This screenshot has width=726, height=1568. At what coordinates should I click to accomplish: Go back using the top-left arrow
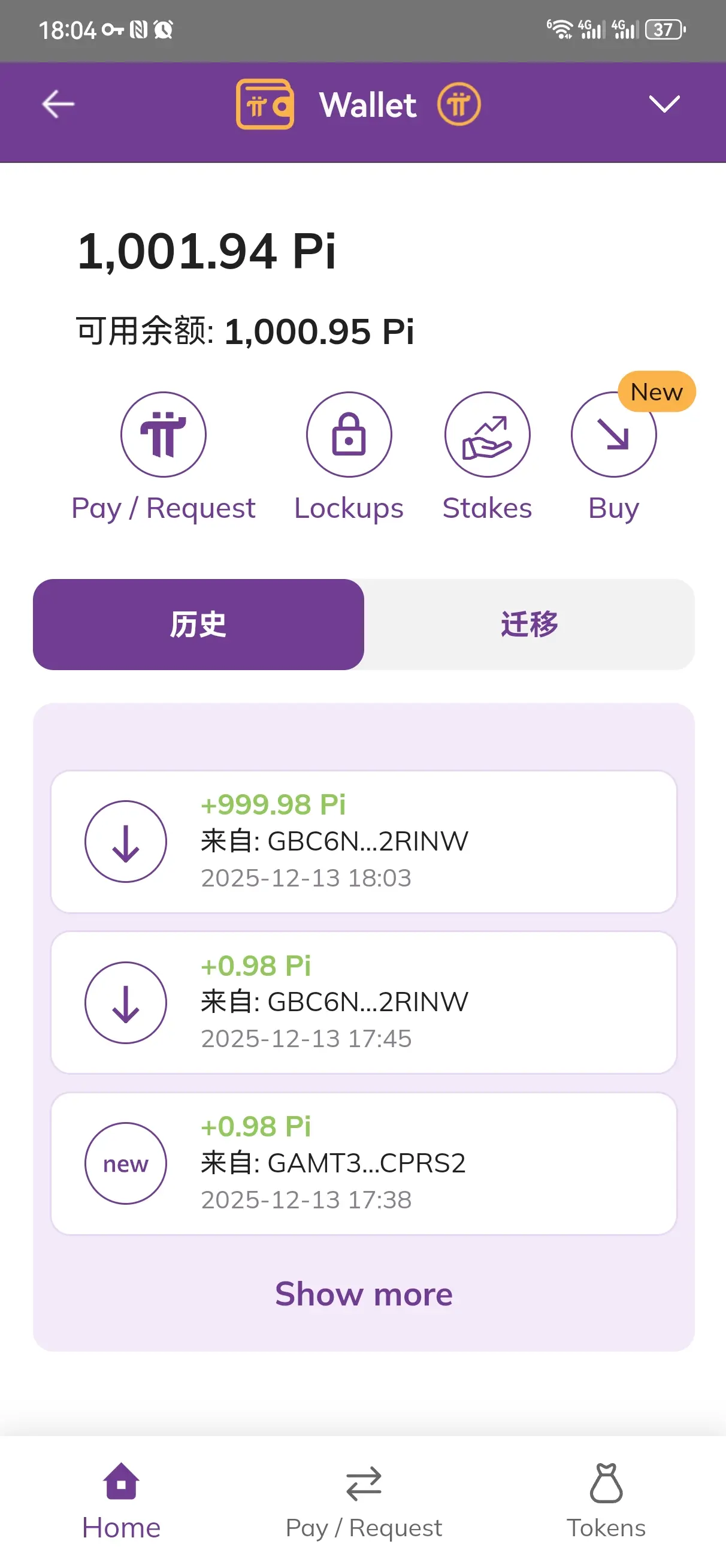pyautogui.click(x=58, y=104)
